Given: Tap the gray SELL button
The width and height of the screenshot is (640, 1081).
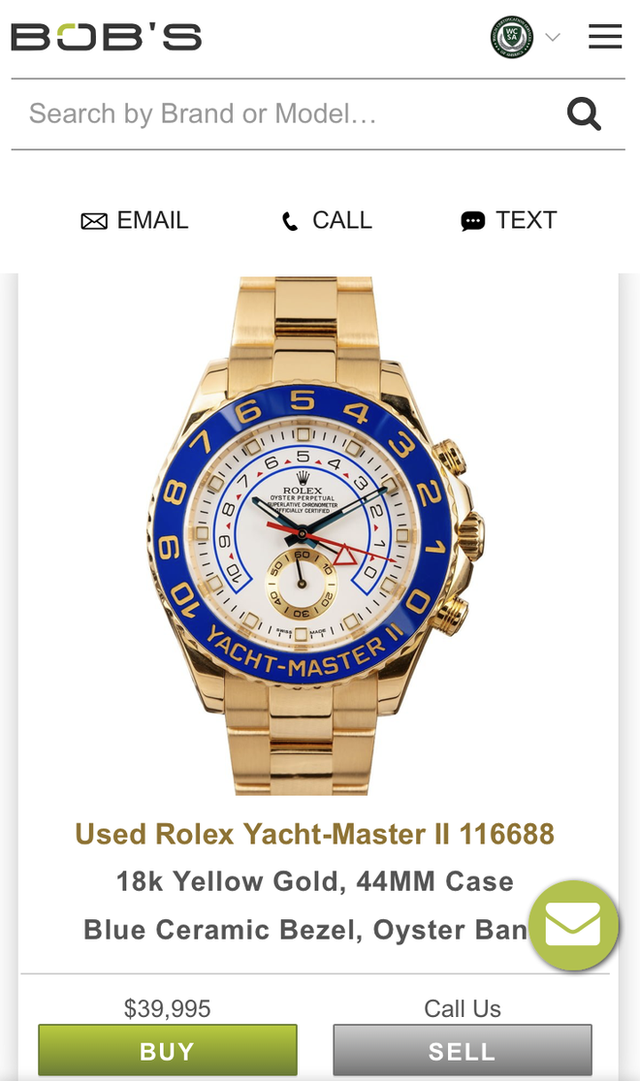Looking at the screenshot, I should [x=462, y=1050].
